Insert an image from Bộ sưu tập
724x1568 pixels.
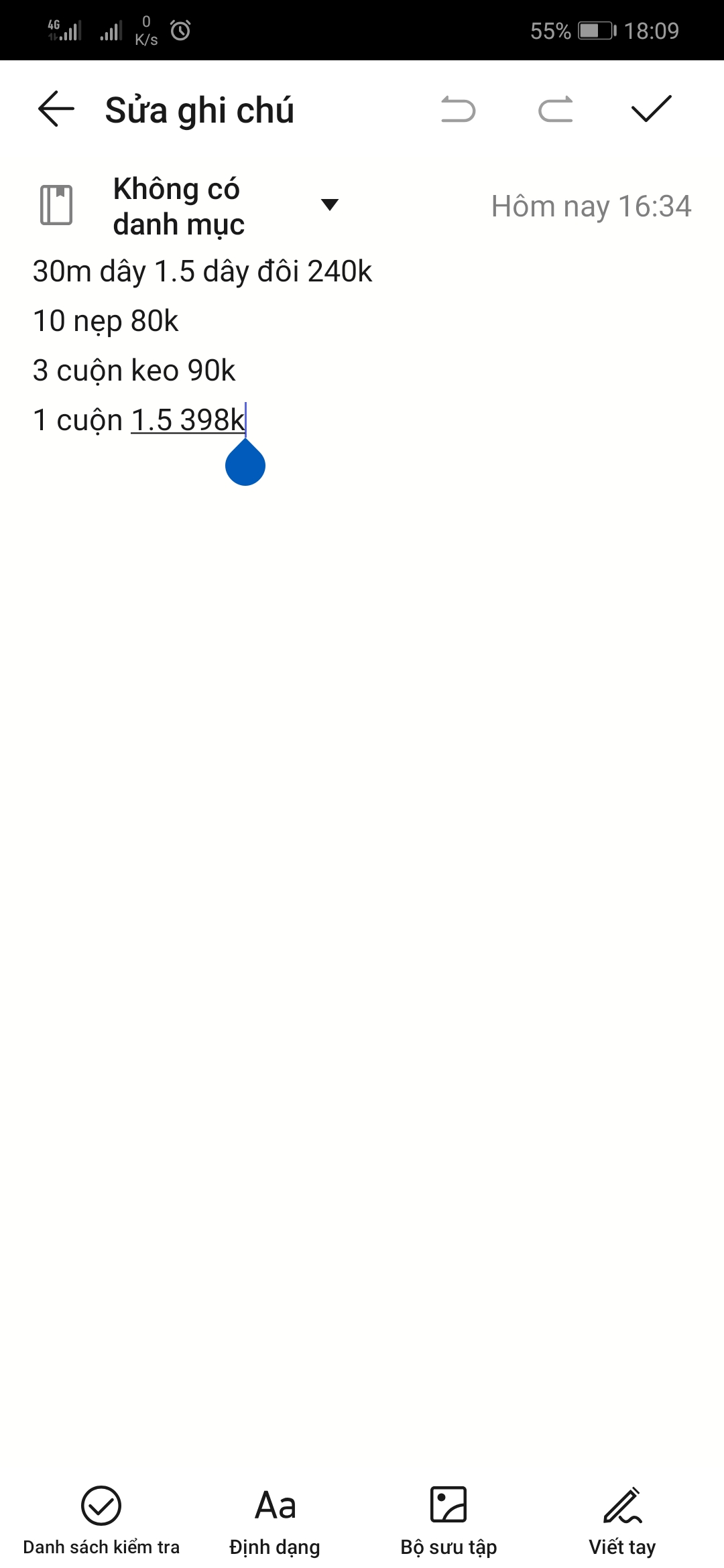[x=448, y=1520]
